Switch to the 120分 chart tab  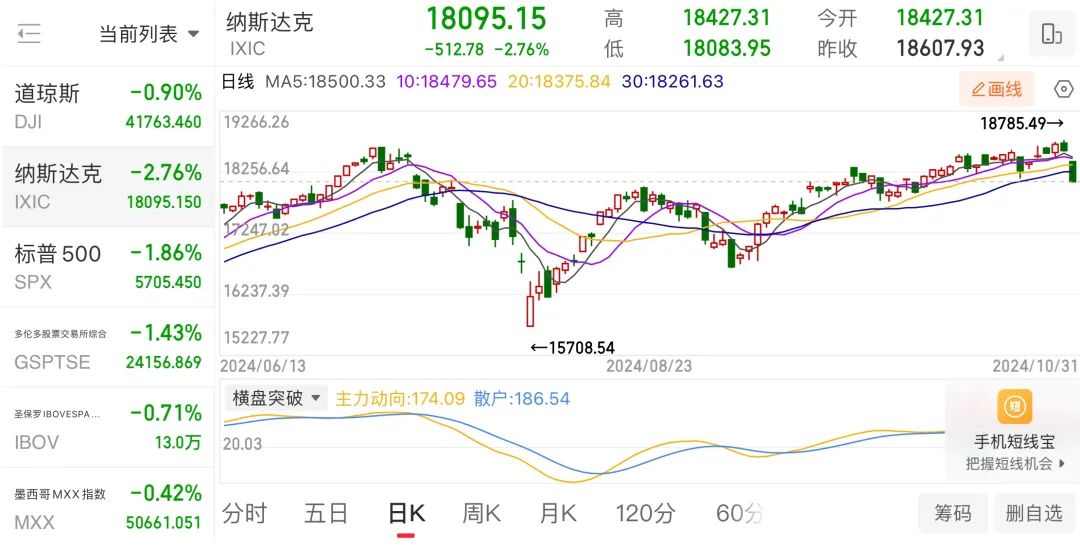pos(646,514)
